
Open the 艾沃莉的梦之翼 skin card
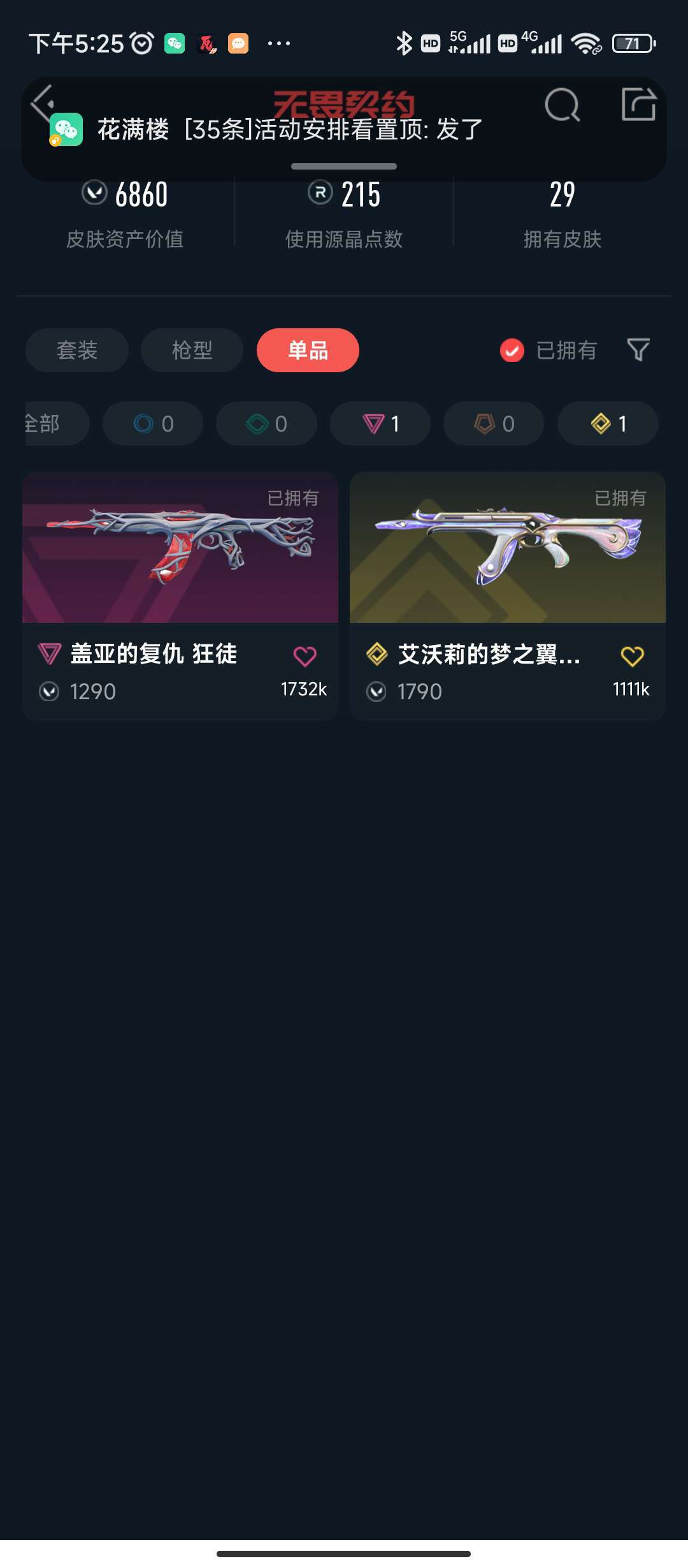coord(508,596)
